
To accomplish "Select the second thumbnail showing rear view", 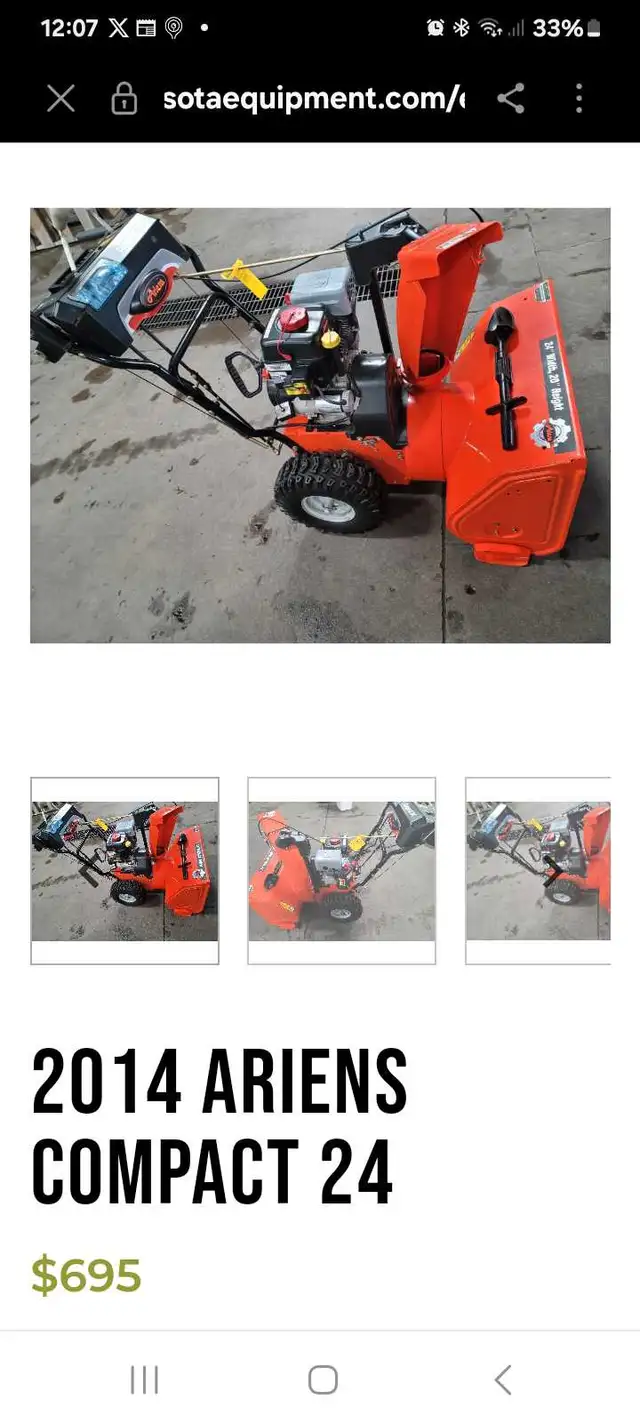I will click(342, 870).
